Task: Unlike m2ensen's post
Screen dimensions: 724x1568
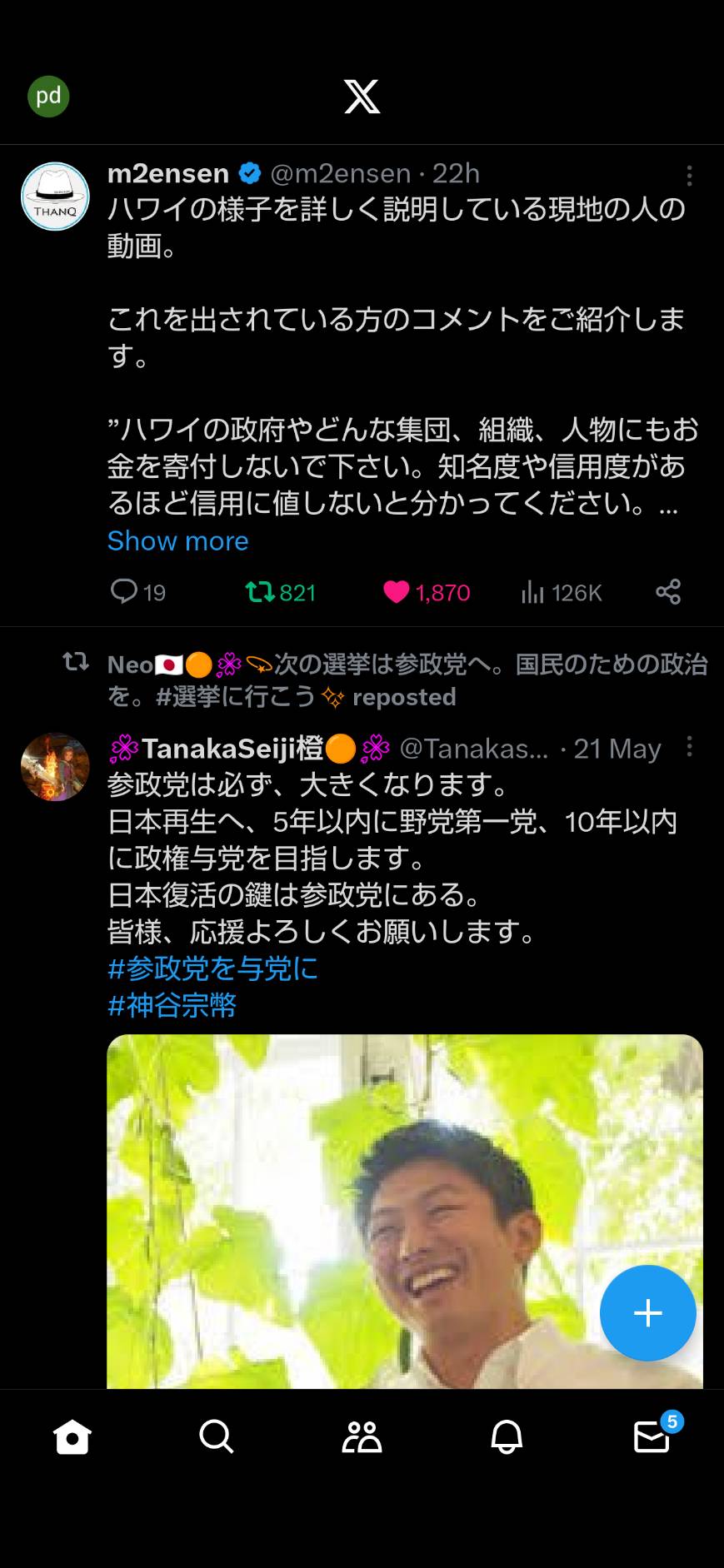Action: coord(427,592)
